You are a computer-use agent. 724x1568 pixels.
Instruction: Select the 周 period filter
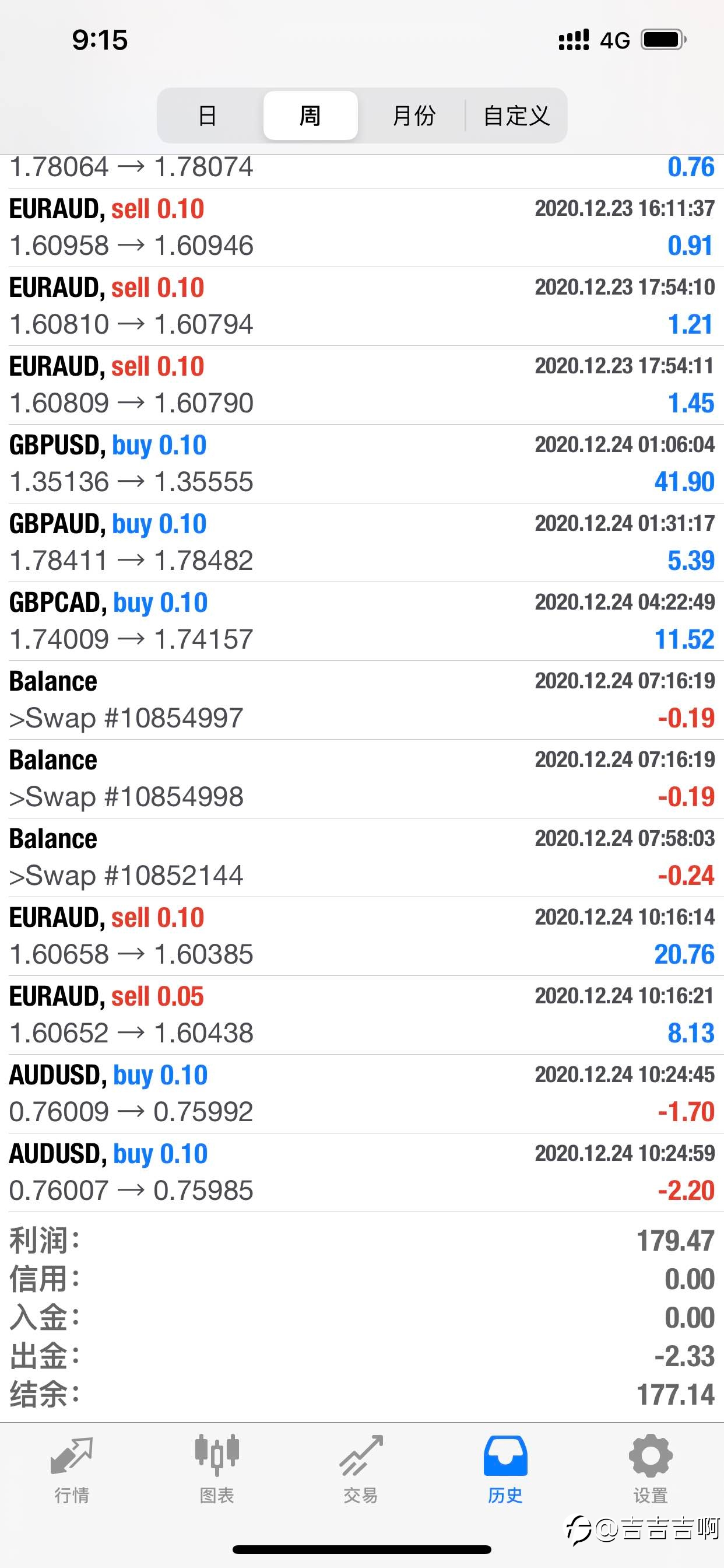pos(310,115)
